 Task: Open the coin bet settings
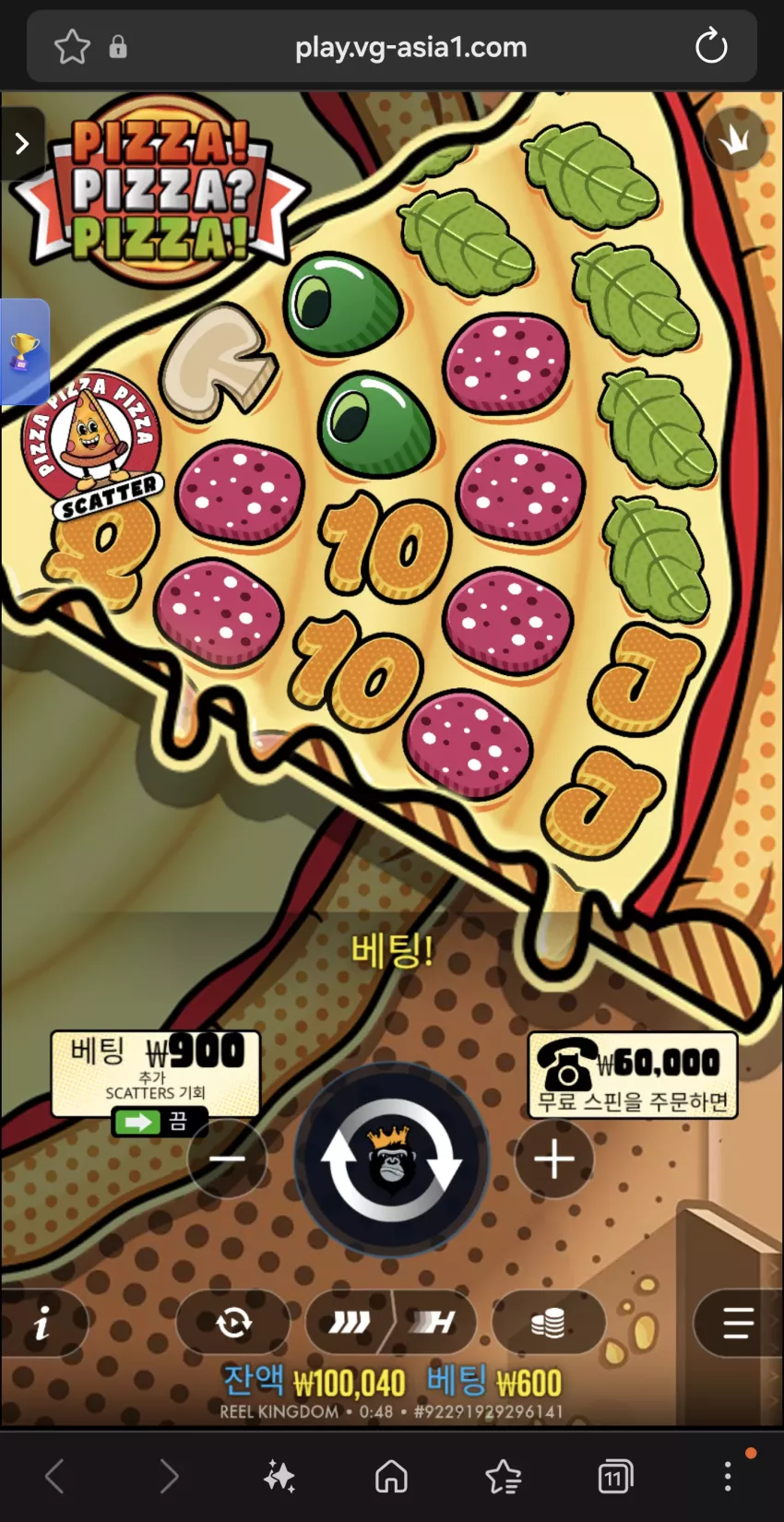click(x=549, y=1324)
